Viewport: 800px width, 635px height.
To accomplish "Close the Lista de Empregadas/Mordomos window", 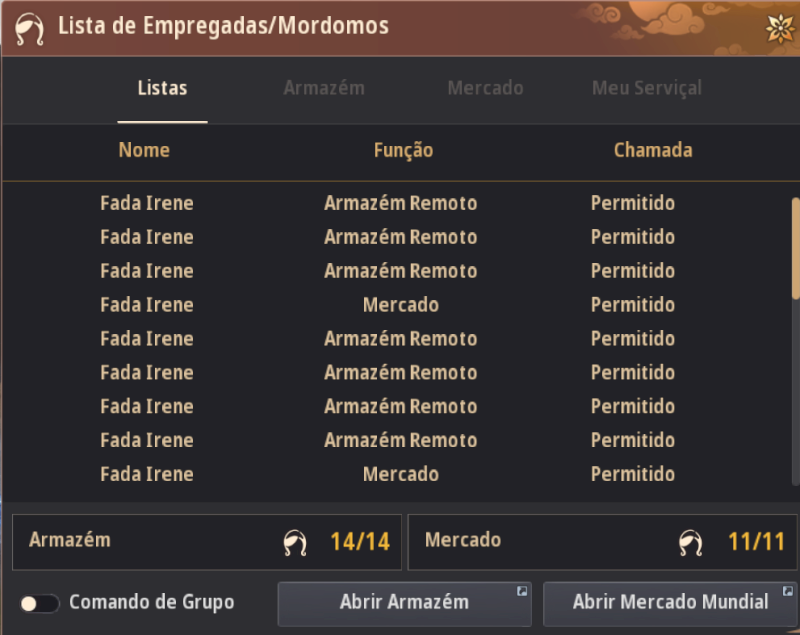I will point(777,29).
